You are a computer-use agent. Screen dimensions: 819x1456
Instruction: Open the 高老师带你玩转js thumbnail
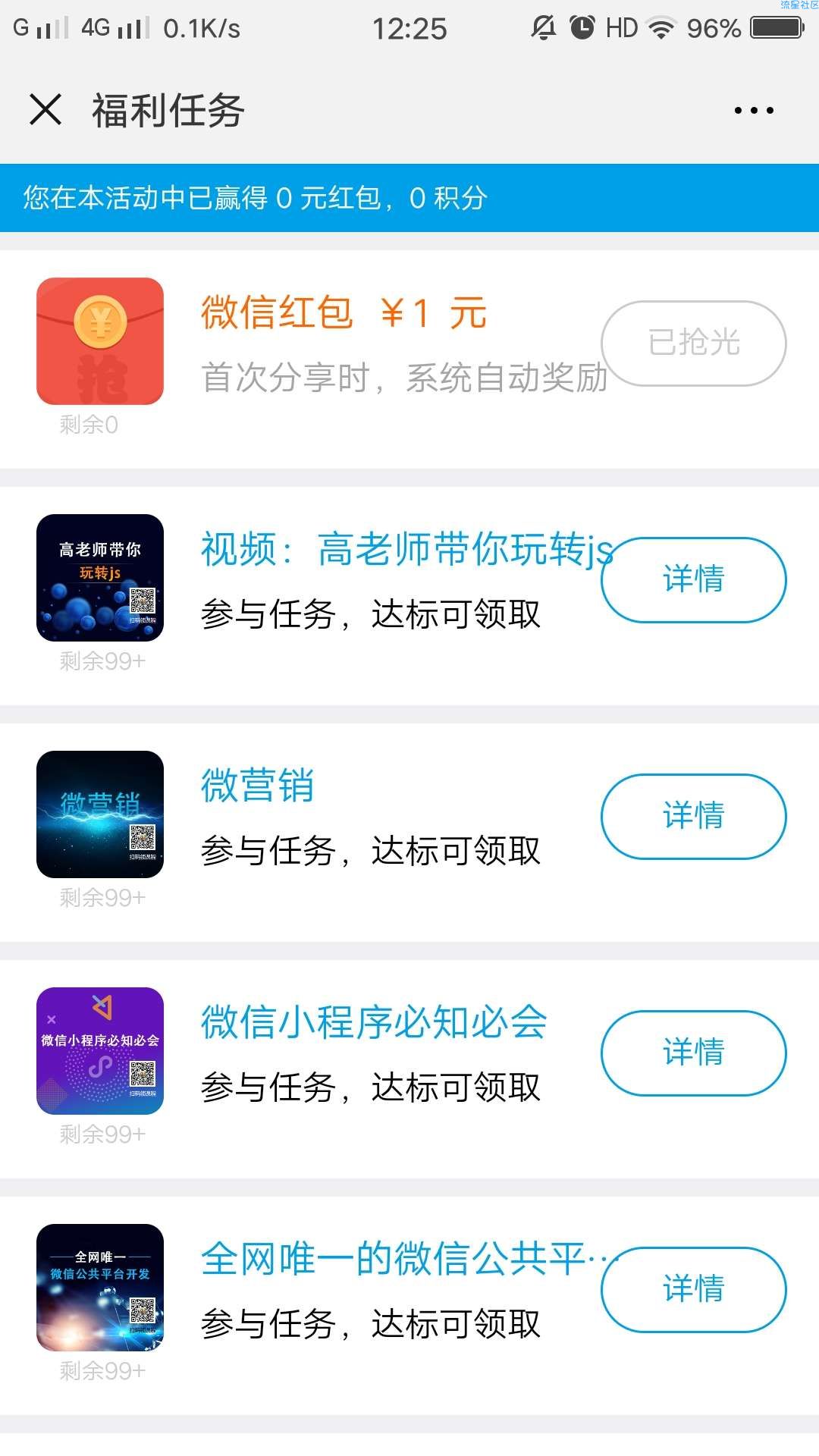[100, 578]
